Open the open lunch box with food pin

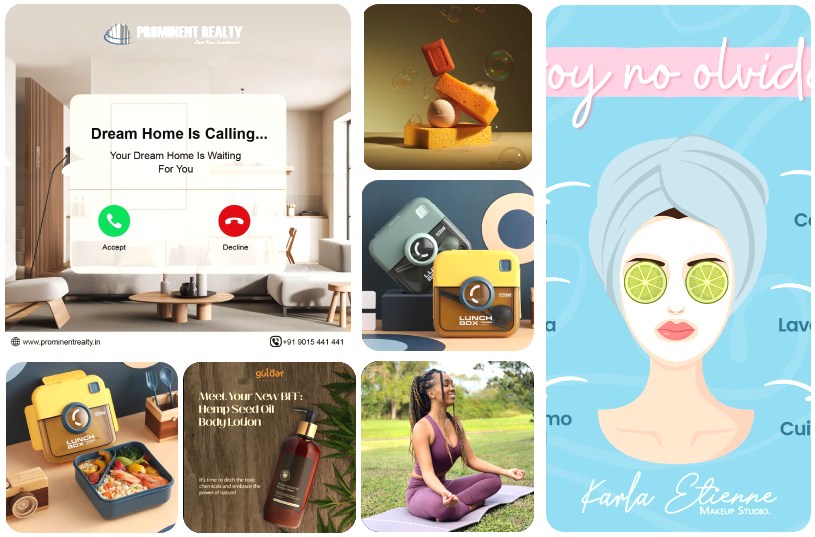click(x=90, y=447)
